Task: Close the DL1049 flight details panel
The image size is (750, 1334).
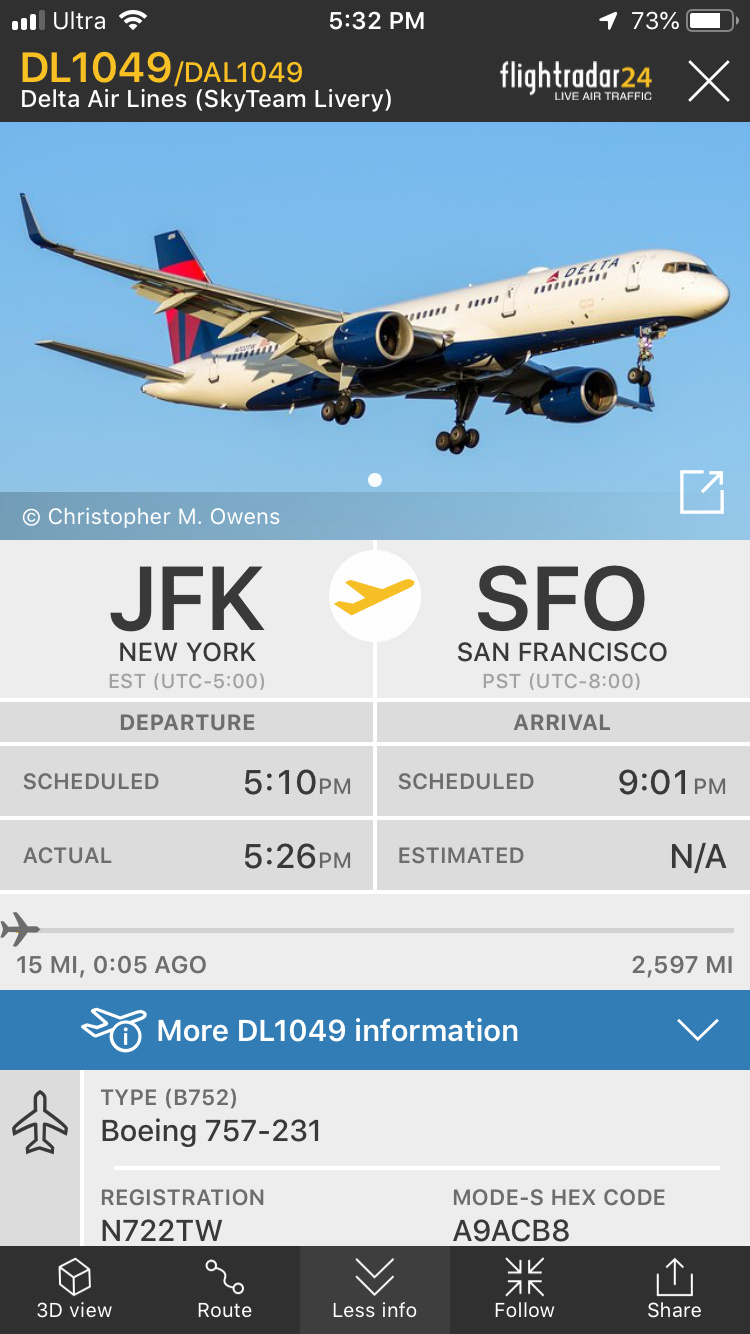Action: point(708,81)
